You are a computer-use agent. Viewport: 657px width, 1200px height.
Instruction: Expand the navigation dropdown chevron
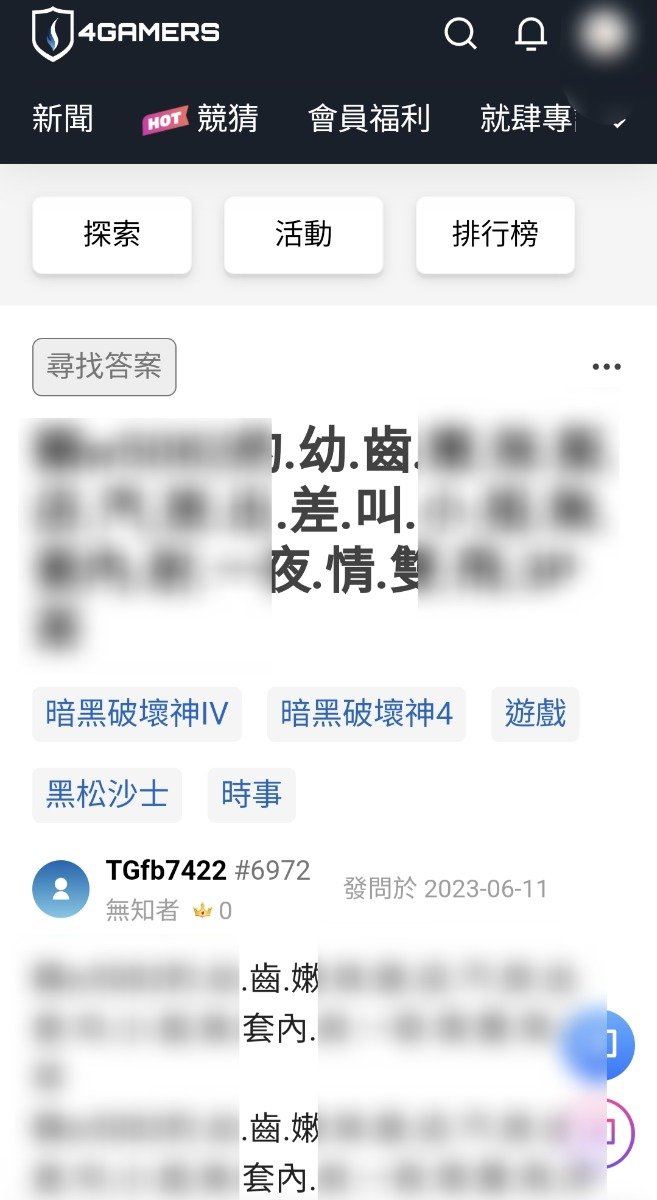click(619, 123)
